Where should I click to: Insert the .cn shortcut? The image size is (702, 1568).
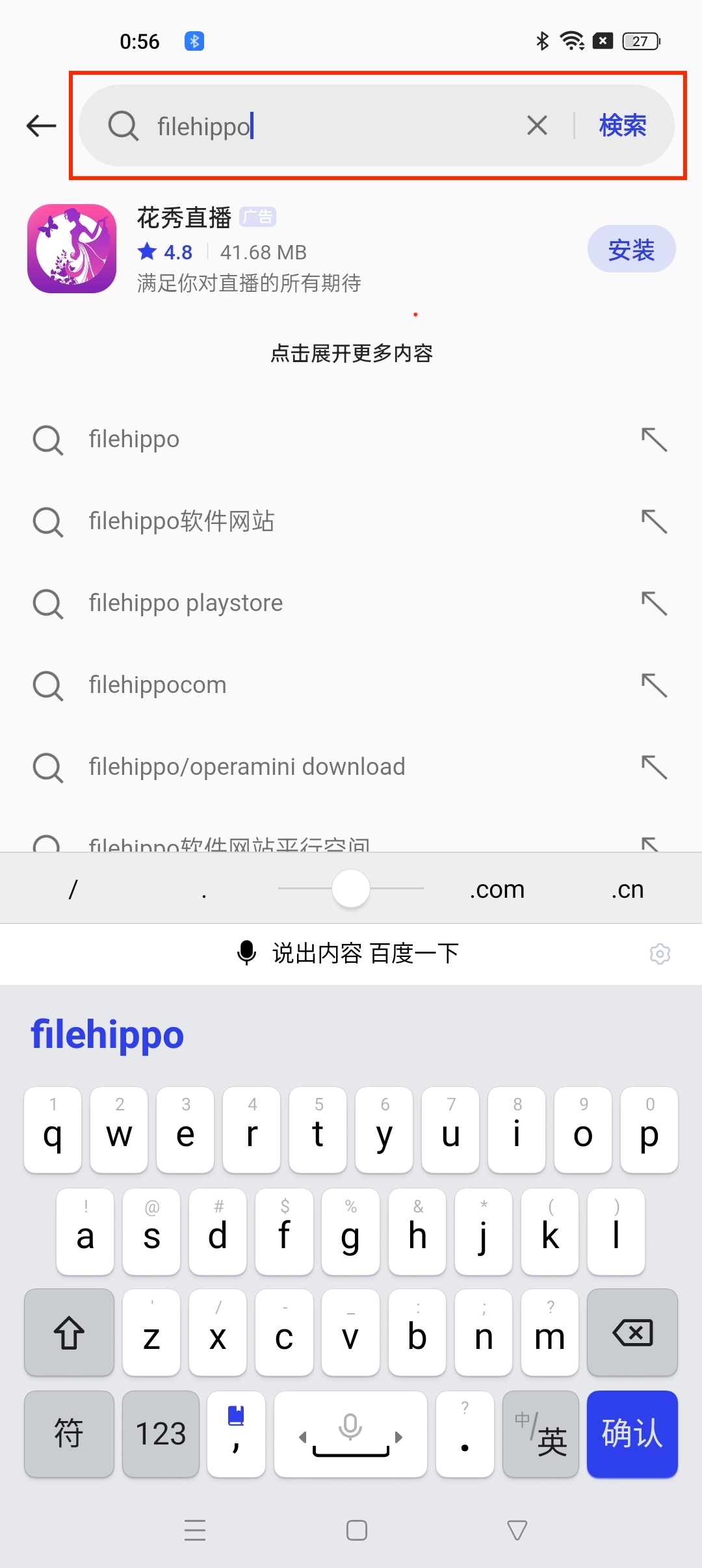click(627, 889)
